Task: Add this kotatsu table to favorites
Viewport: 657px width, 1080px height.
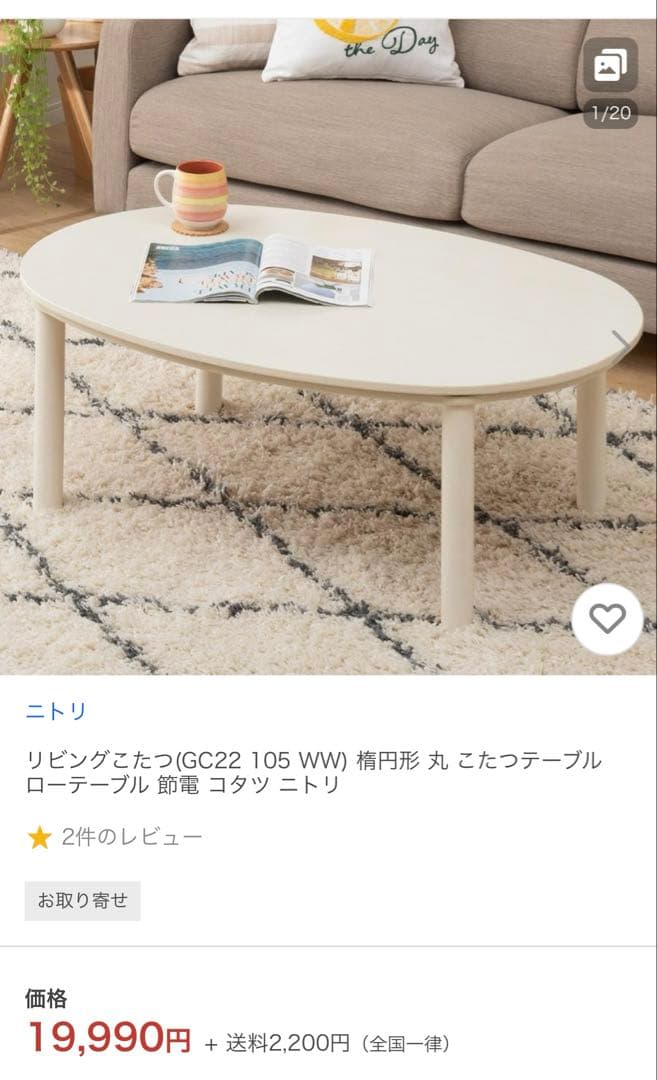Action: coord(607,619)
